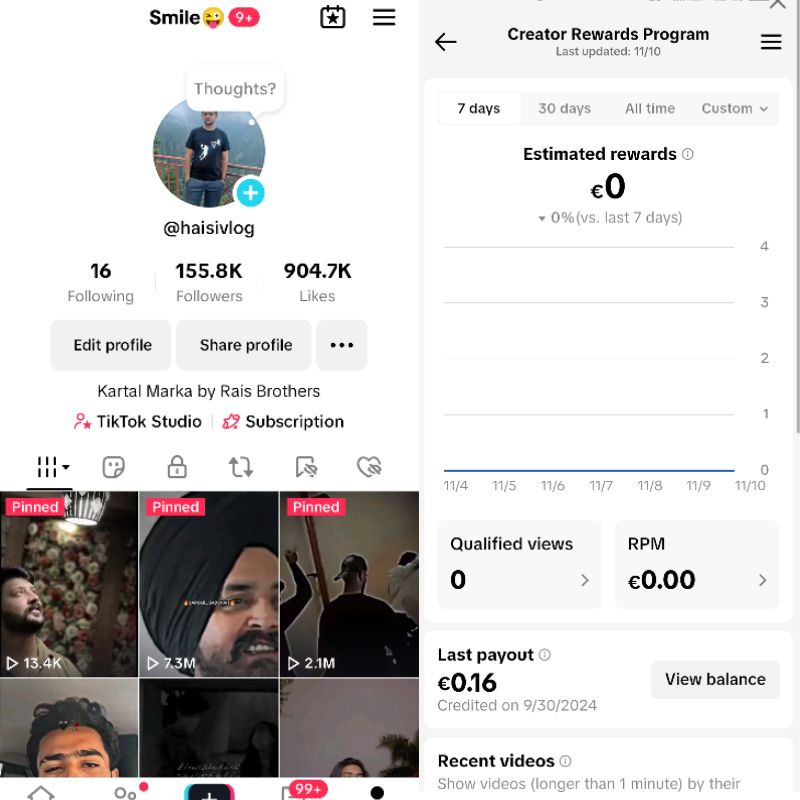Tap View balance button
The width and height of the screenshot is (800, 800).
715,679
